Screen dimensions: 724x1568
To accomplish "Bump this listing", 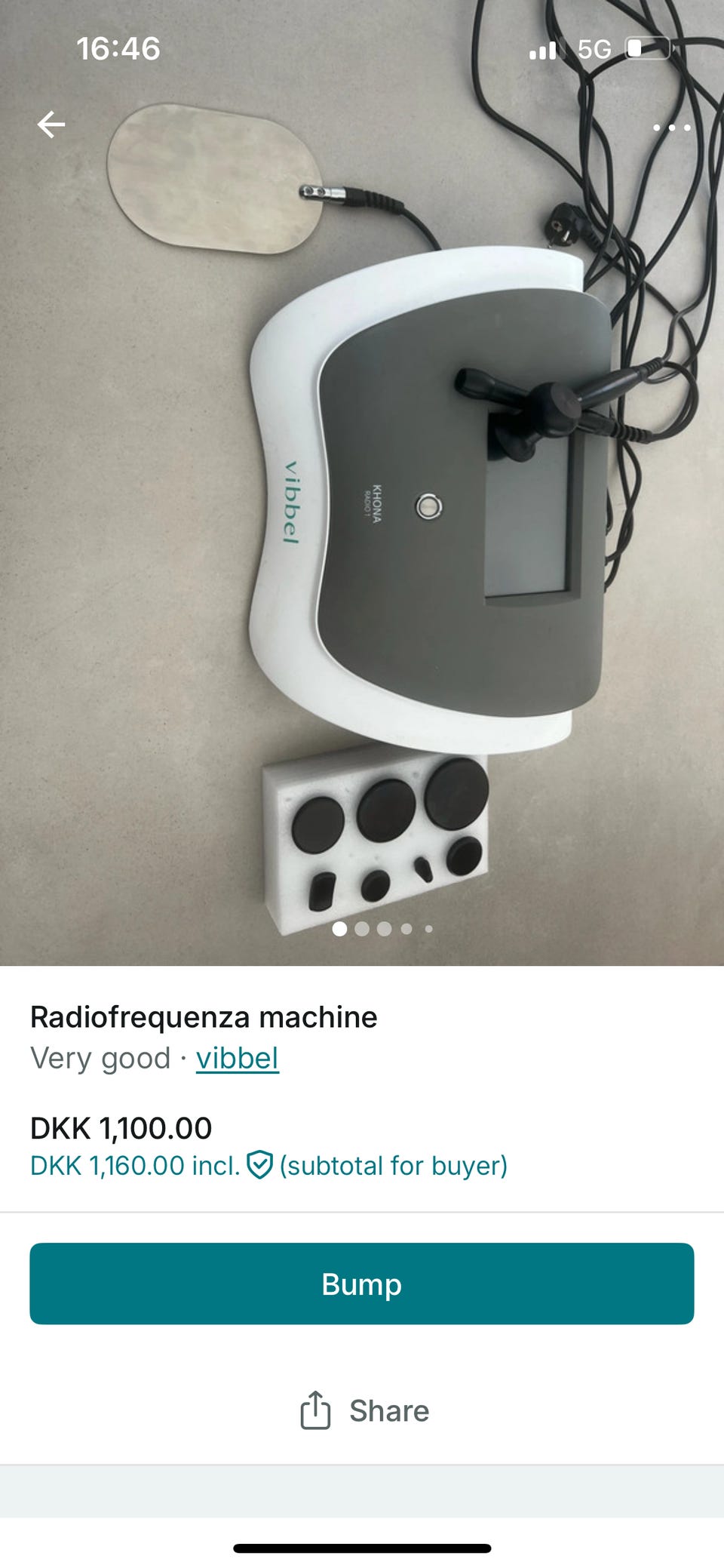I will tap(362, 1284).
